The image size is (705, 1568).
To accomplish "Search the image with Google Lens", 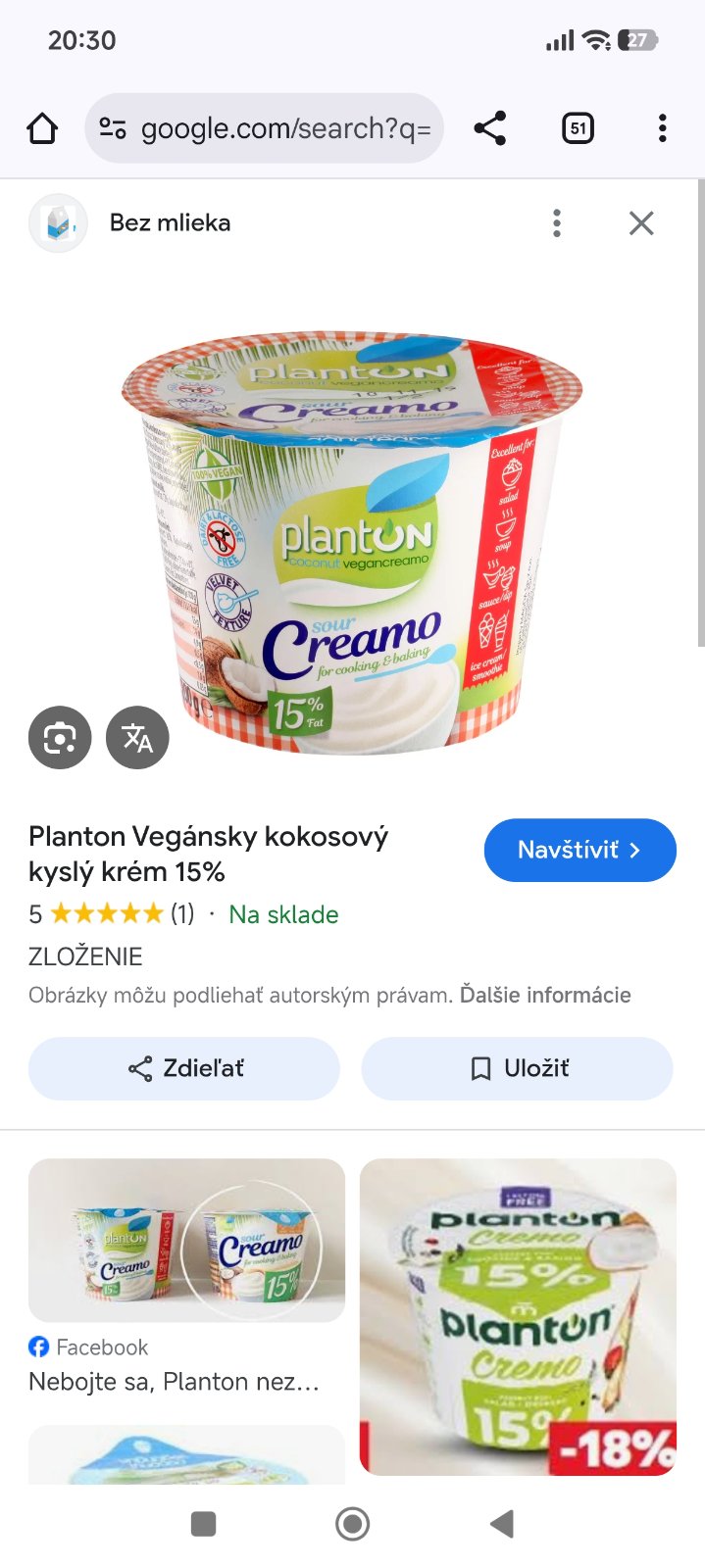I will pos(60,738).
